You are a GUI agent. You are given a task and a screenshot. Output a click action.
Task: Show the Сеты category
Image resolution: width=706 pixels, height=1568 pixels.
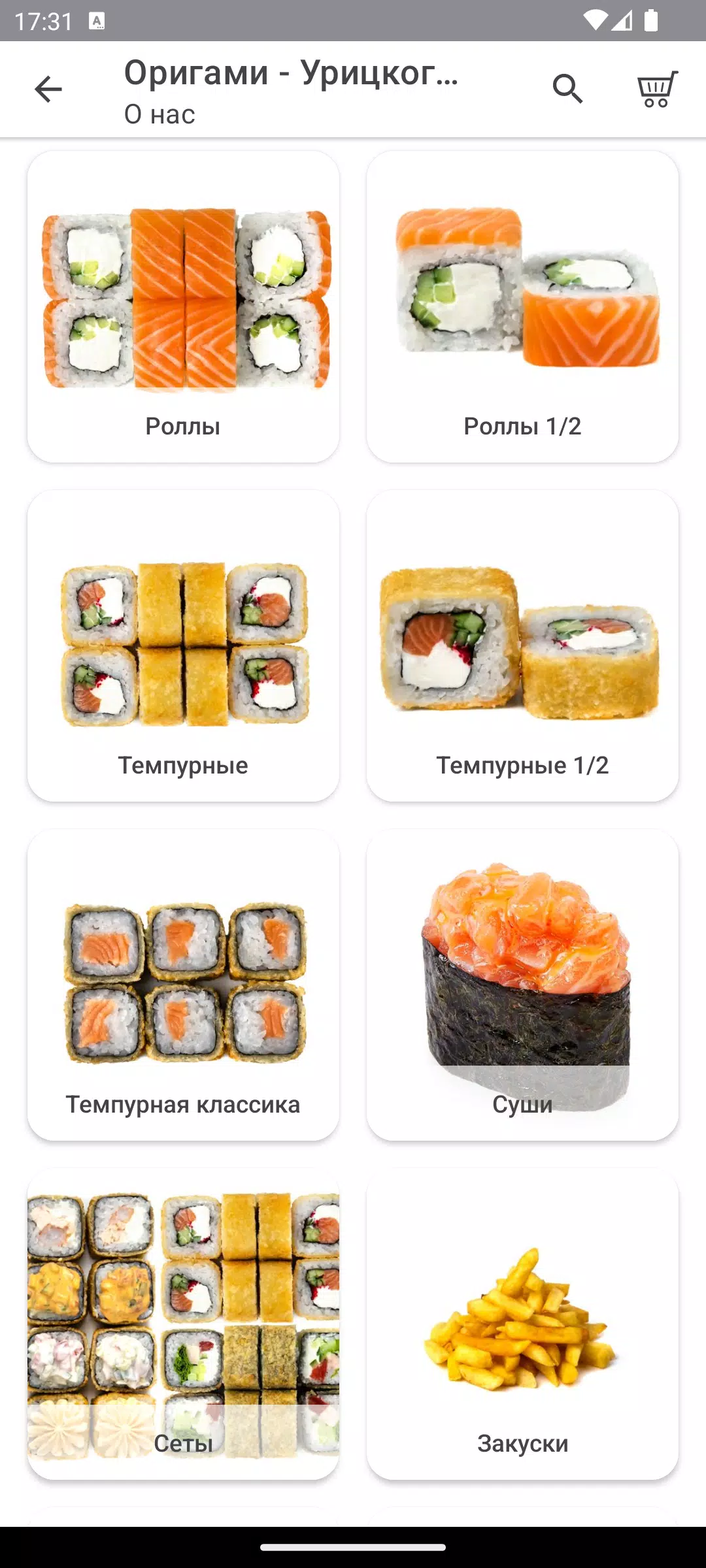(x=183, y=1324)
